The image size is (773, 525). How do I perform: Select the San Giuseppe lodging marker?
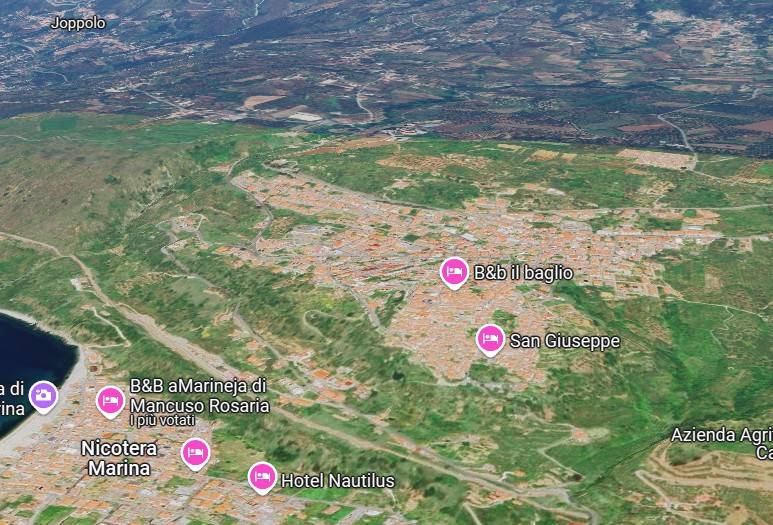(489, 340)
